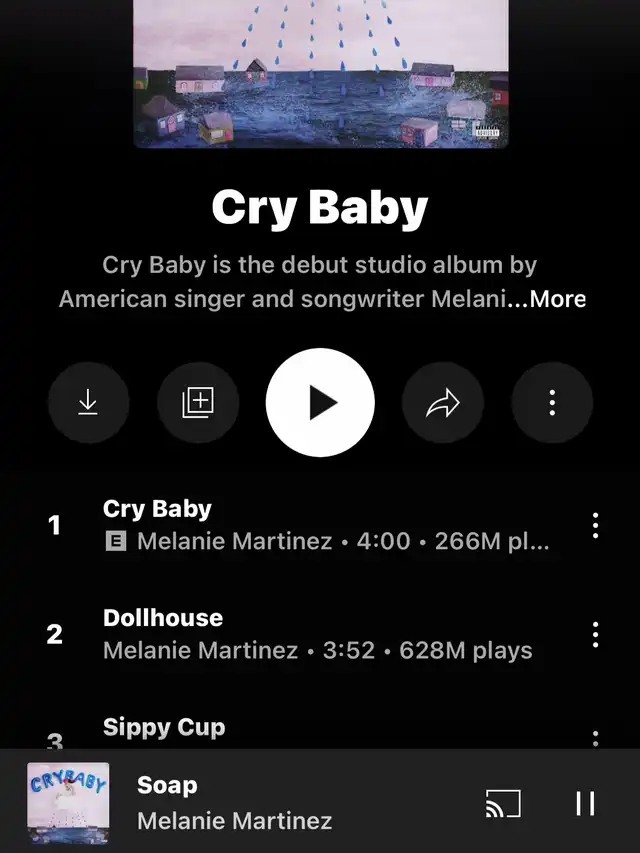Image resolution: width=640 pixels, height=853 pixels.
Task: Cast playback to another device
Action: click(504, 803)
